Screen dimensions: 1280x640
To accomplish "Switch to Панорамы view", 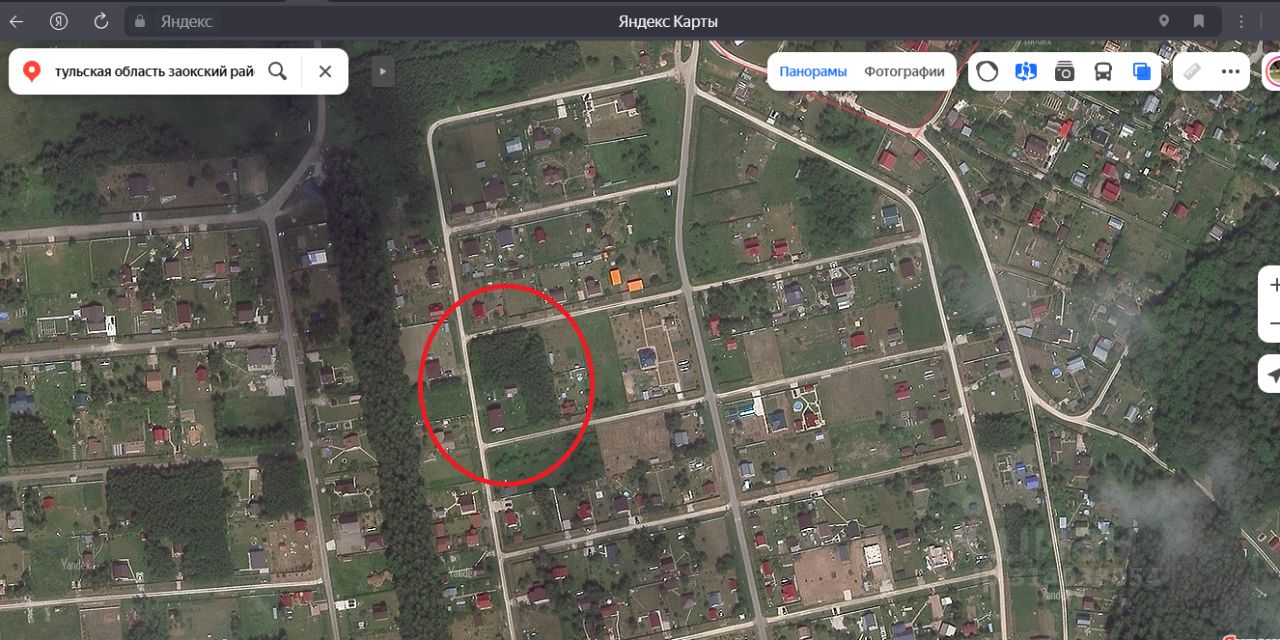I will (x=813, y=71).
